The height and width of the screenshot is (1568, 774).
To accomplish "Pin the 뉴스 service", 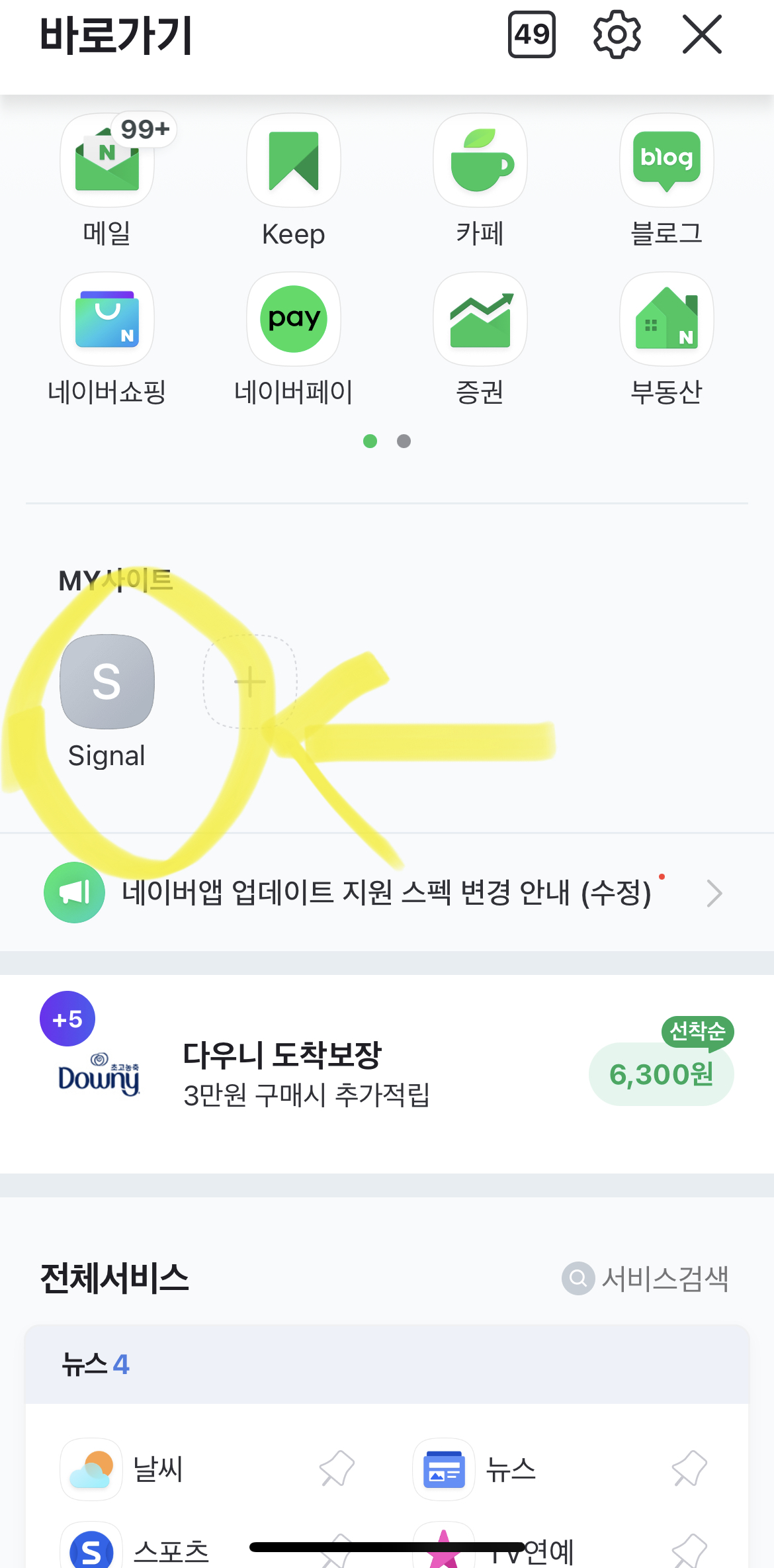I will click(x=689, y=1469).
